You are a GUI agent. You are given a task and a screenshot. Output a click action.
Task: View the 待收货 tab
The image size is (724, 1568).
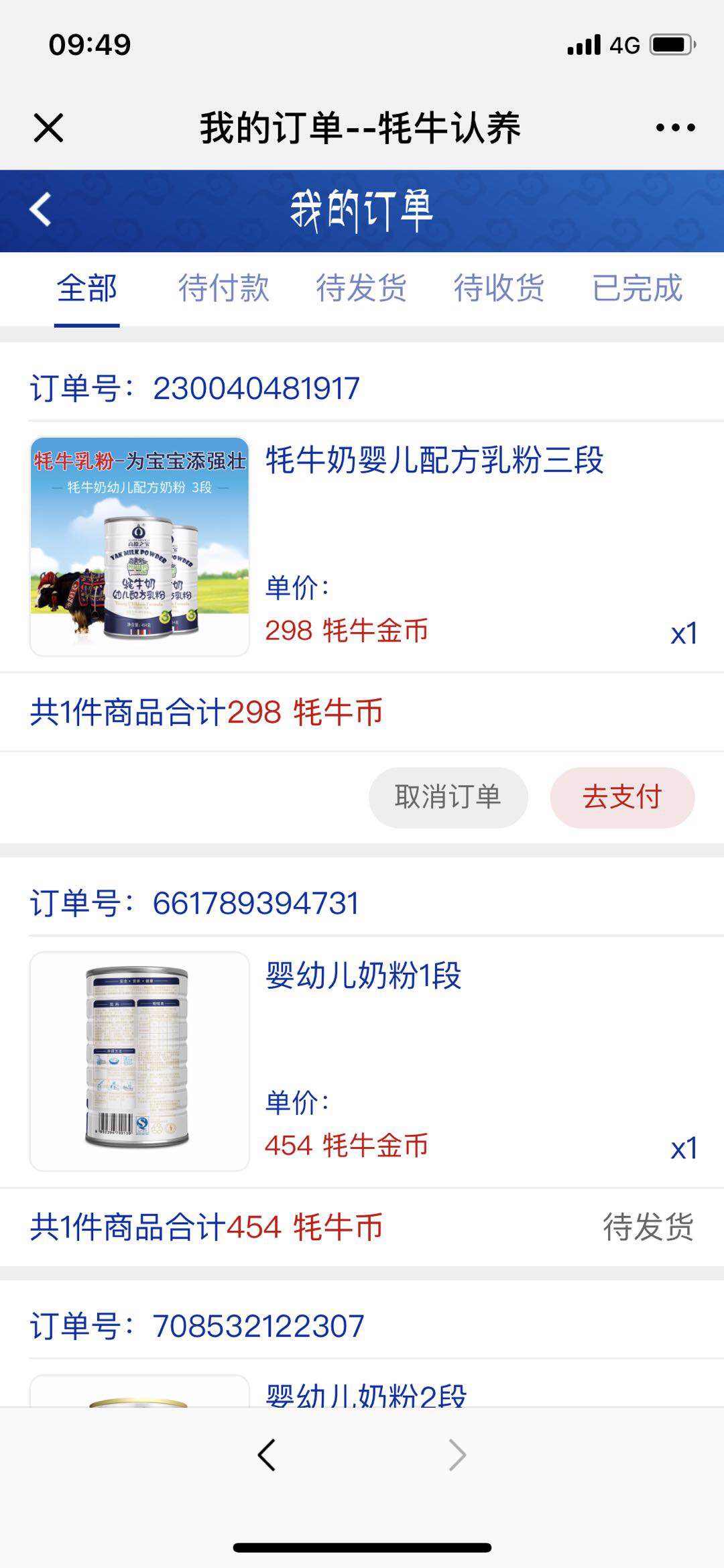pyautogui.click(x=499, y=289)
